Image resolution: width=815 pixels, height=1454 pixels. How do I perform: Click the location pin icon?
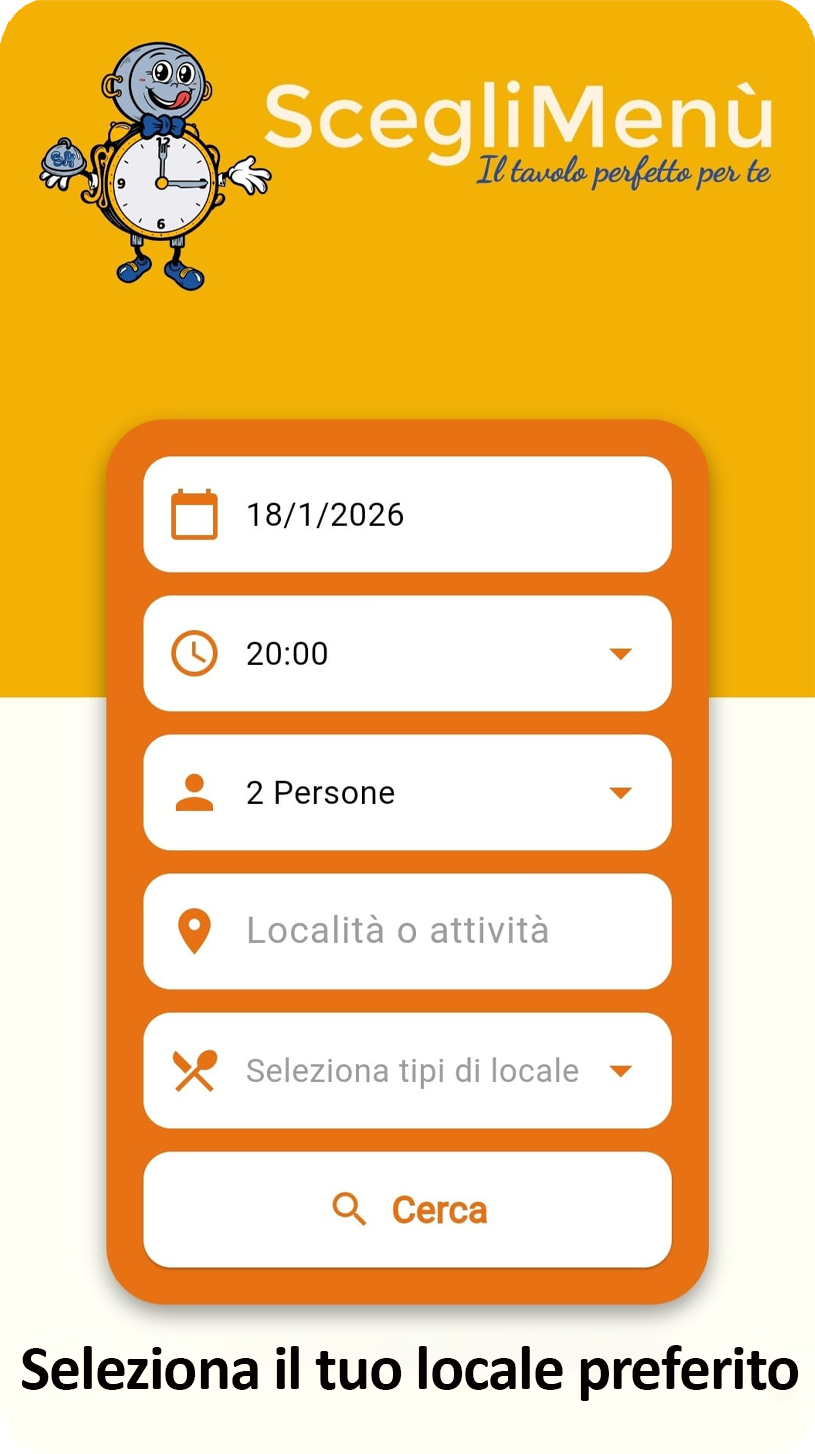195,930
